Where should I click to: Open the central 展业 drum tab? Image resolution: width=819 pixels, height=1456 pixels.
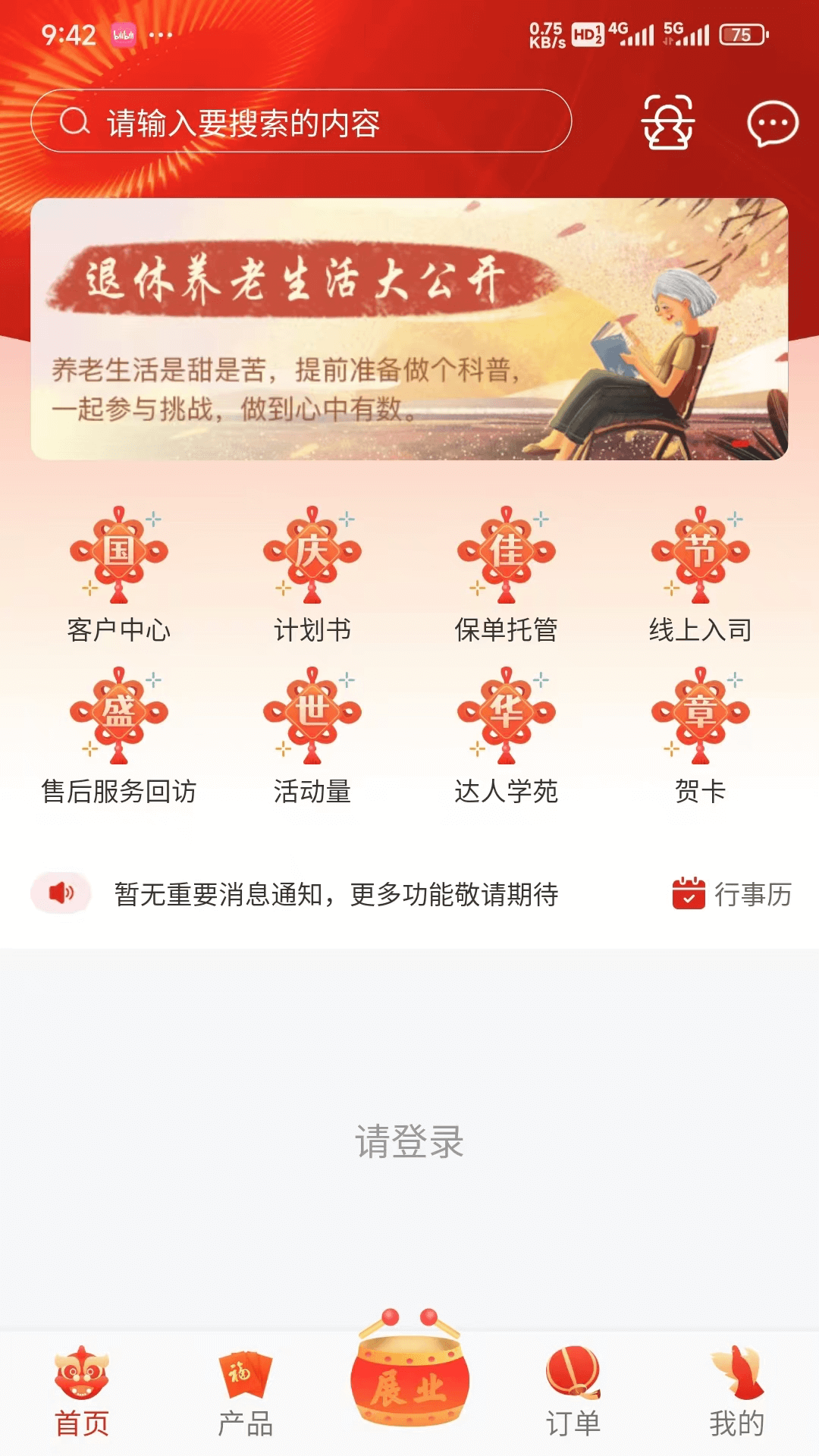pos(409,1380)
